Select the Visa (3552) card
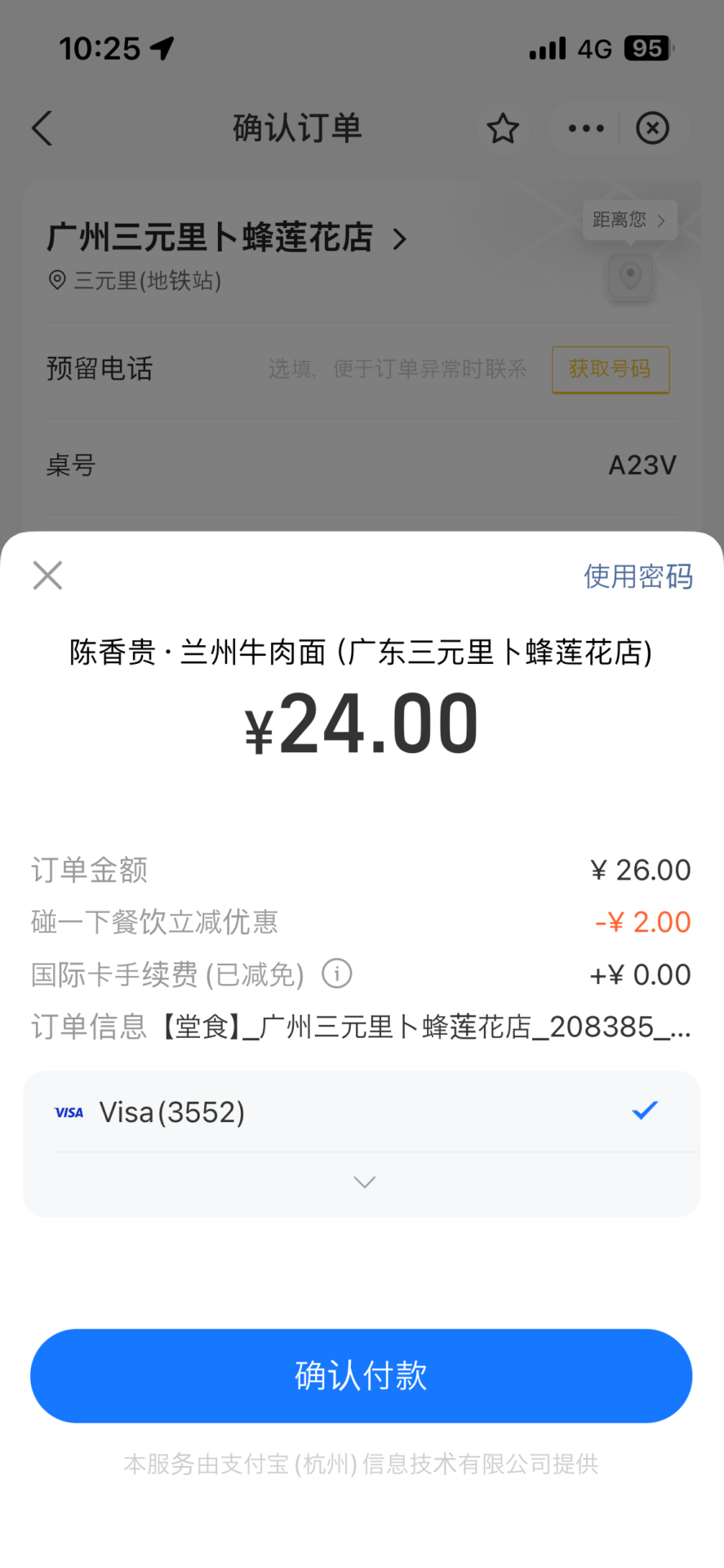 361,1111
